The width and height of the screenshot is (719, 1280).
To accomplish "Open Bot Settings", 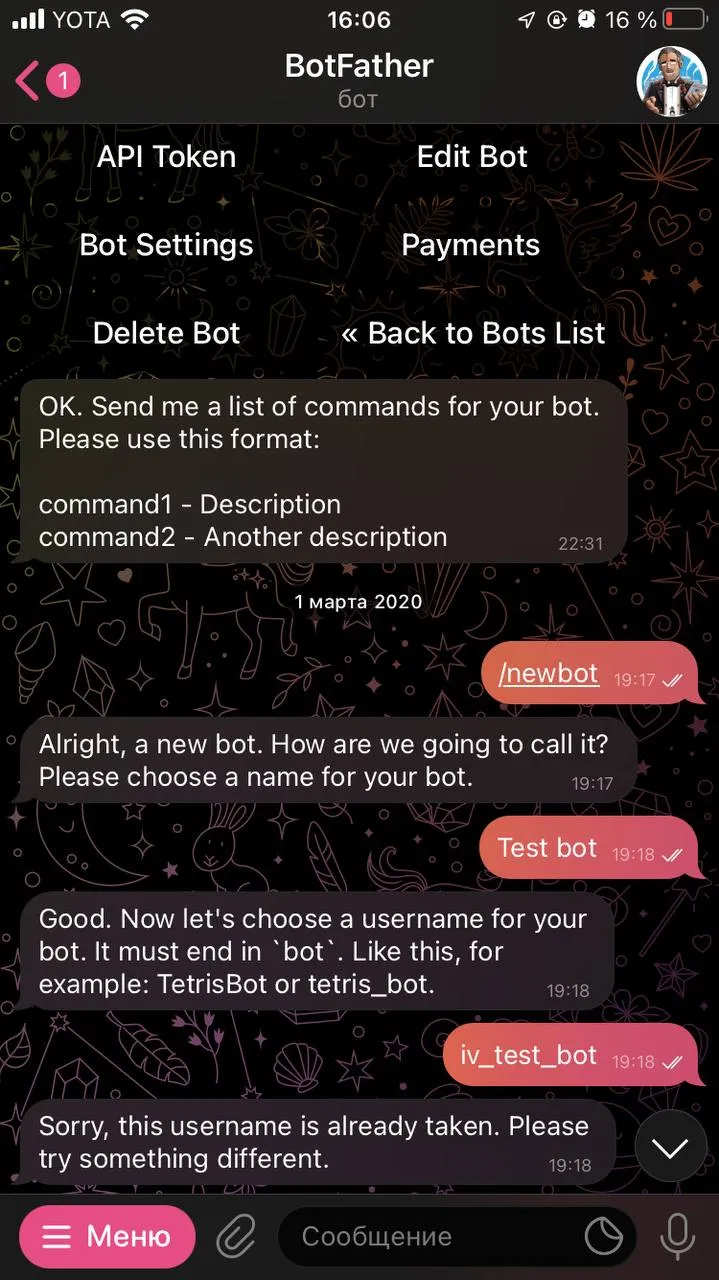I will 166,245.
